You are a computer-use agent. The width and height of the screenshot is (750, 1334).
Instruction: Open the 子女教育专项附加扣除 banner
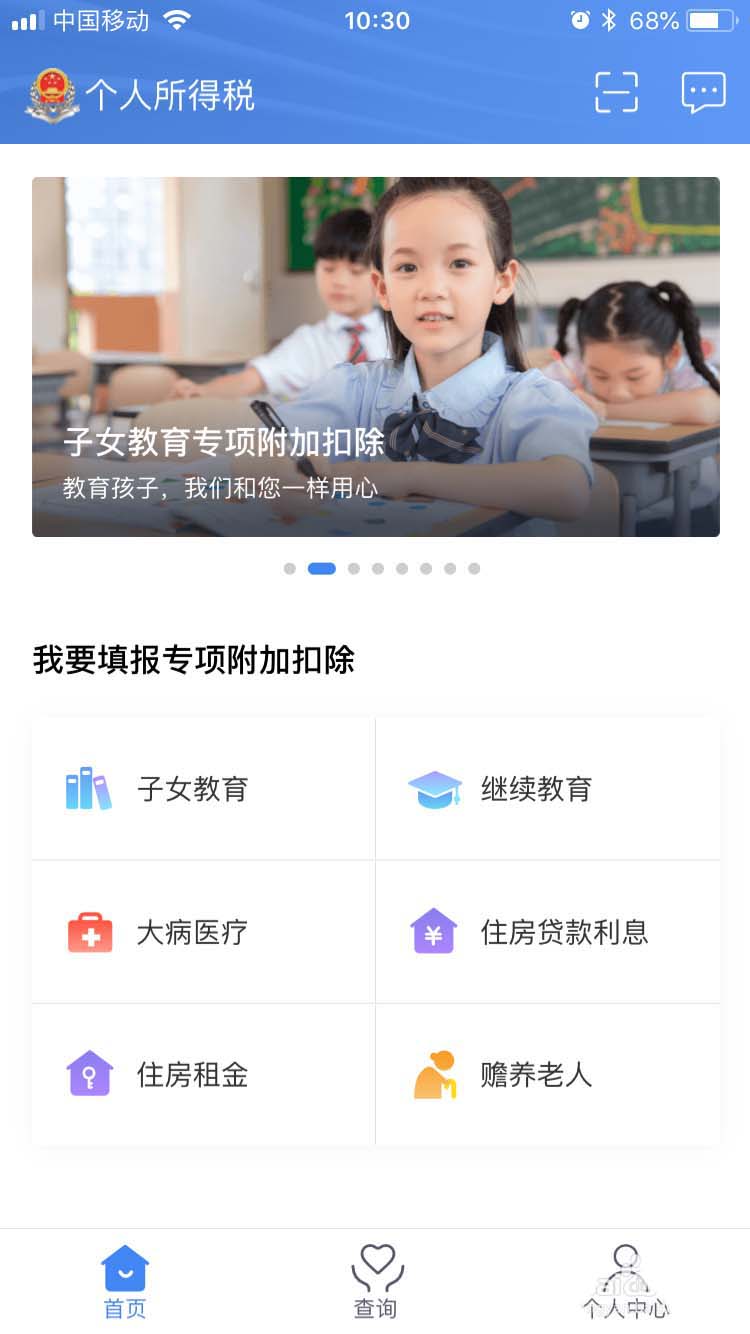[x=376, y=357]
